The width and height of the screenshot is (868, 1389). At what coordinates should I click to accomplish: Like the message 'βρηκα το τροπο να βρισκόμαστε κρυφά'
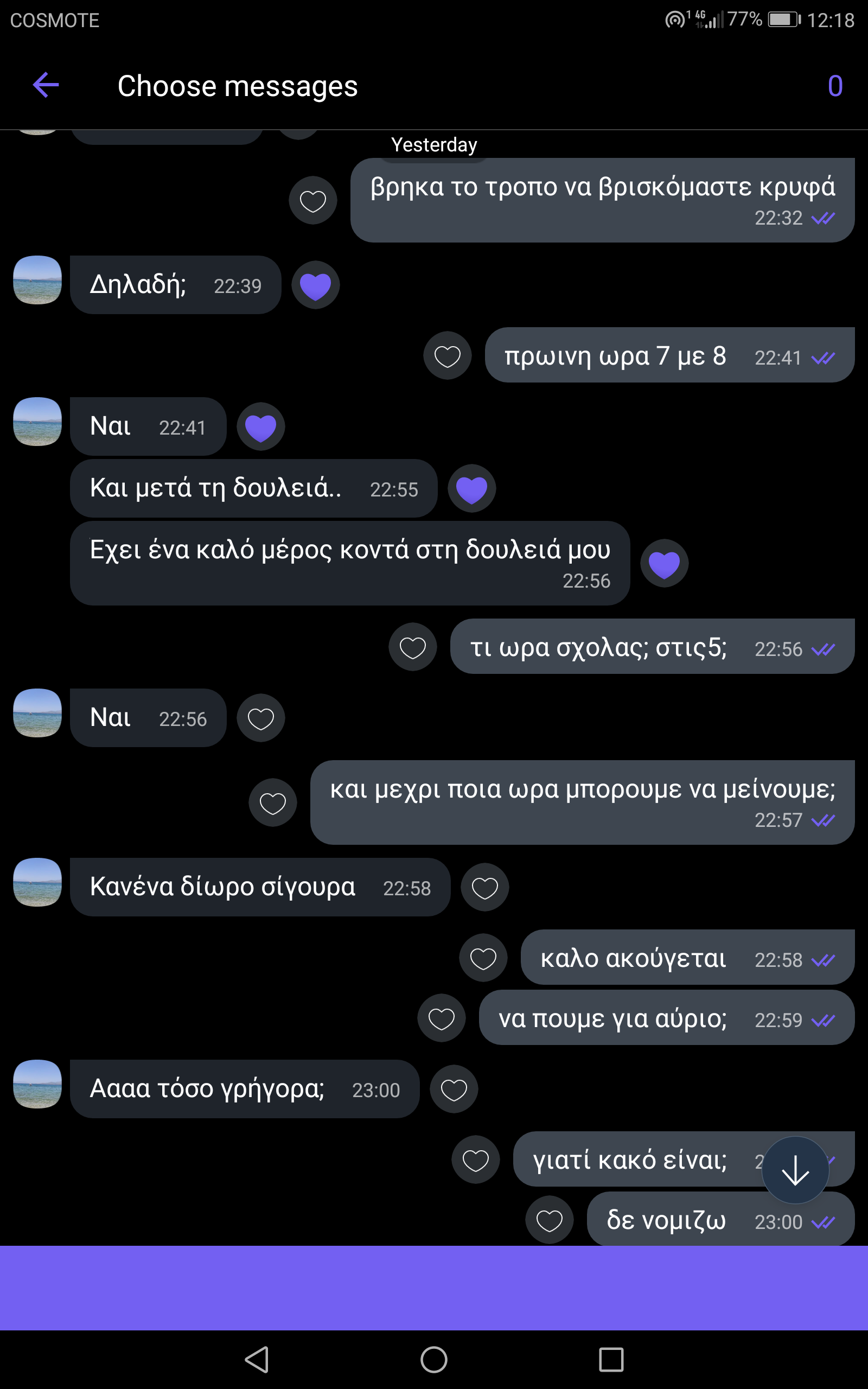tap(313, 200)
